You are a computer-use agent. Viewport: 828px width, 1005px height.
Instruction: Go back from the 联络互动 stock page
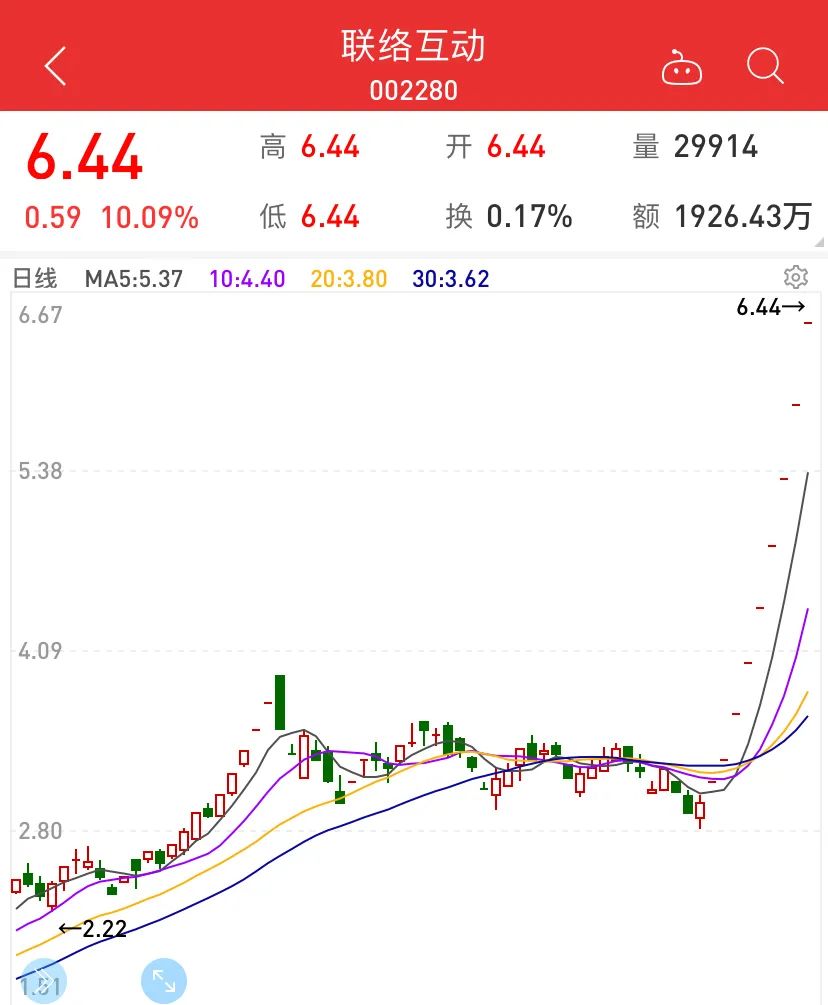click(56, 66)
